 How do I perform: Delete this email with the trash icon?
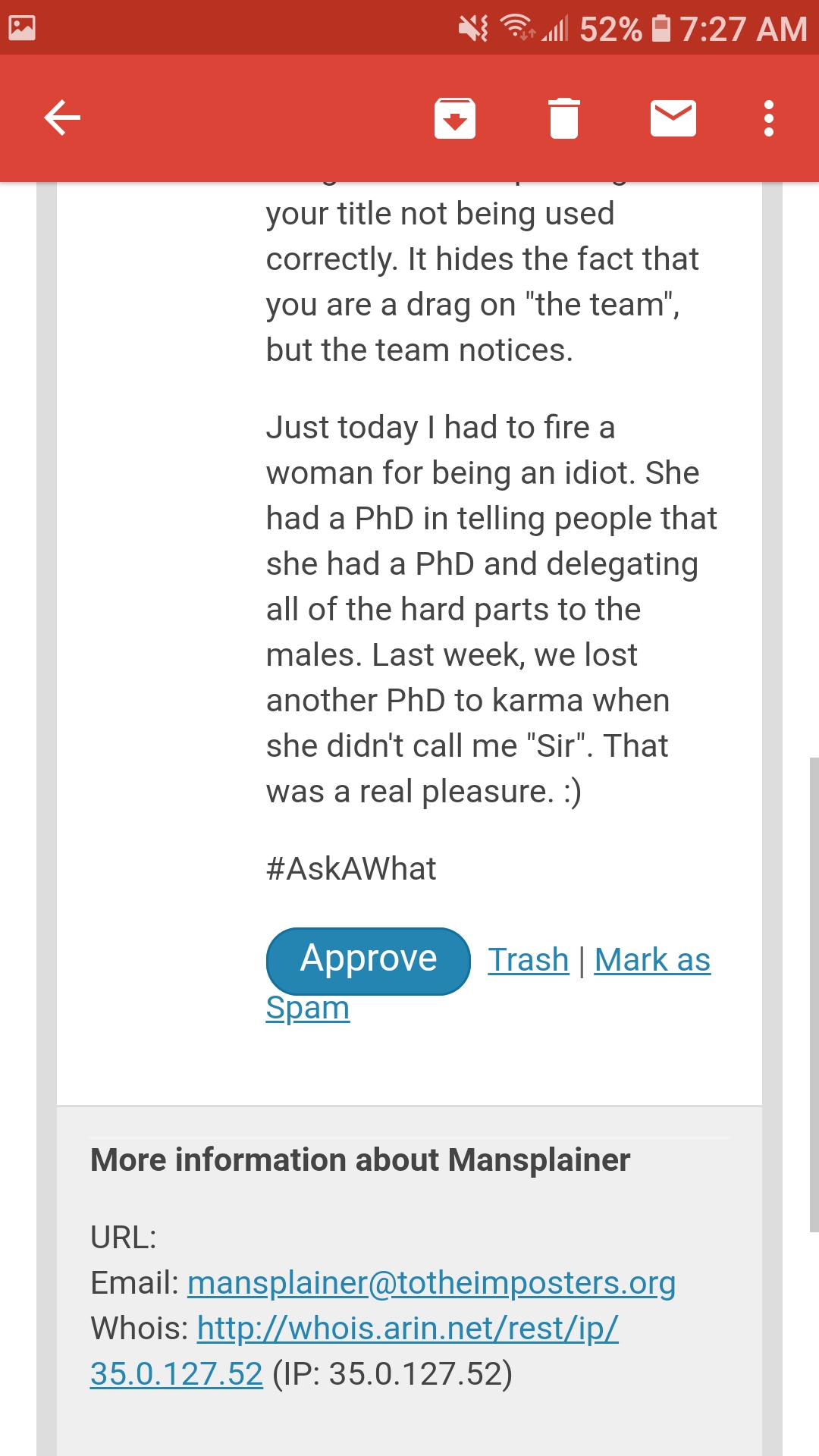[x=563, y=118]
